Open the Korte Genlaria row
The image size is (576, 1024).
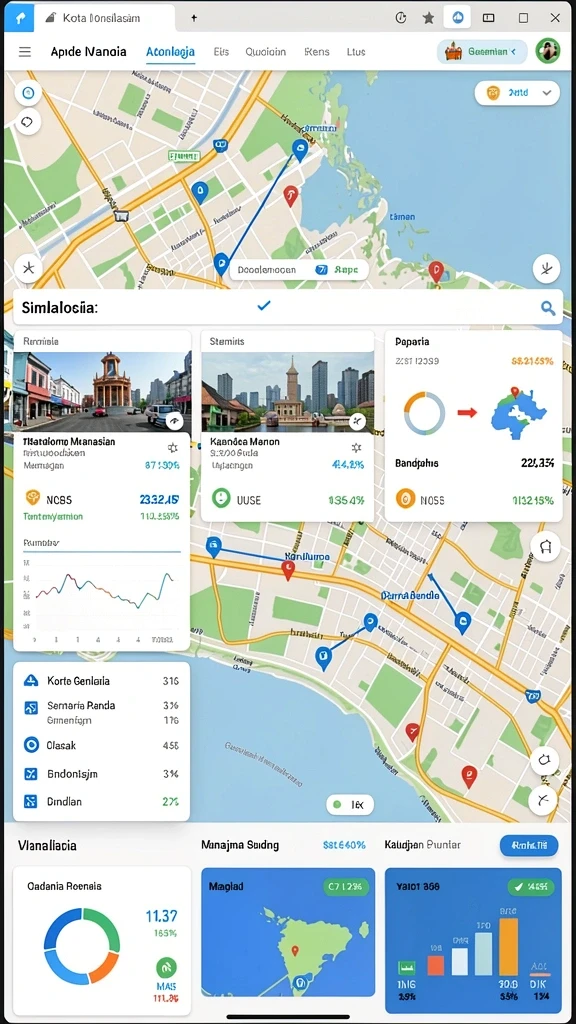point(101,680)
